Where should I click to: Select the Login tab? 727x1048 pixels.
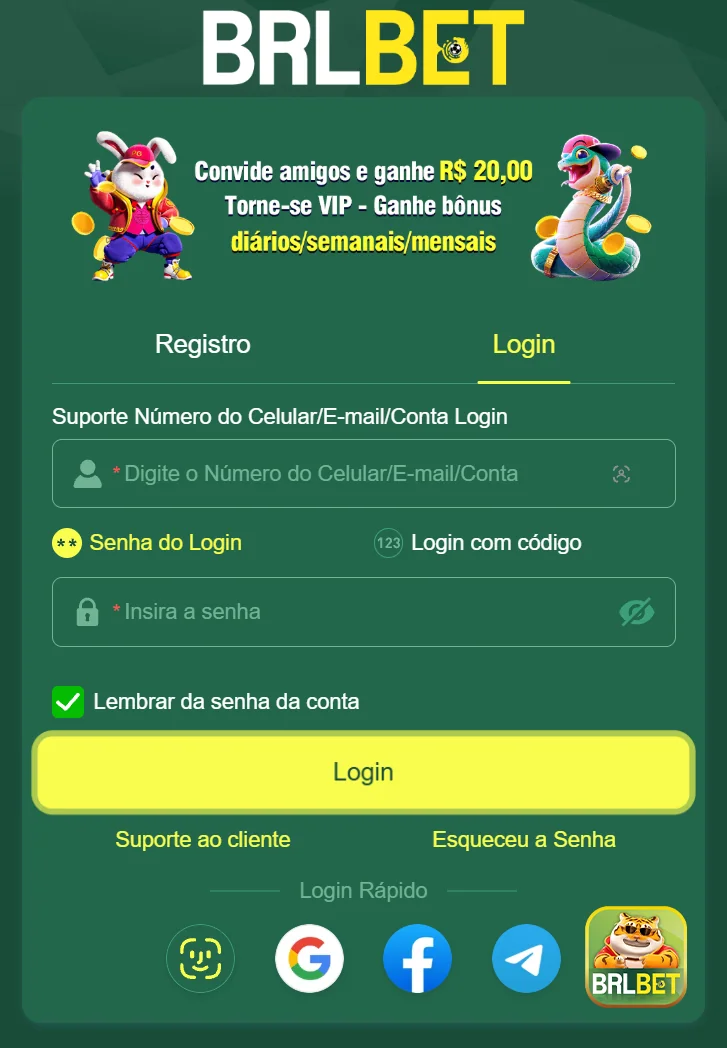click(x=523, y=344)
